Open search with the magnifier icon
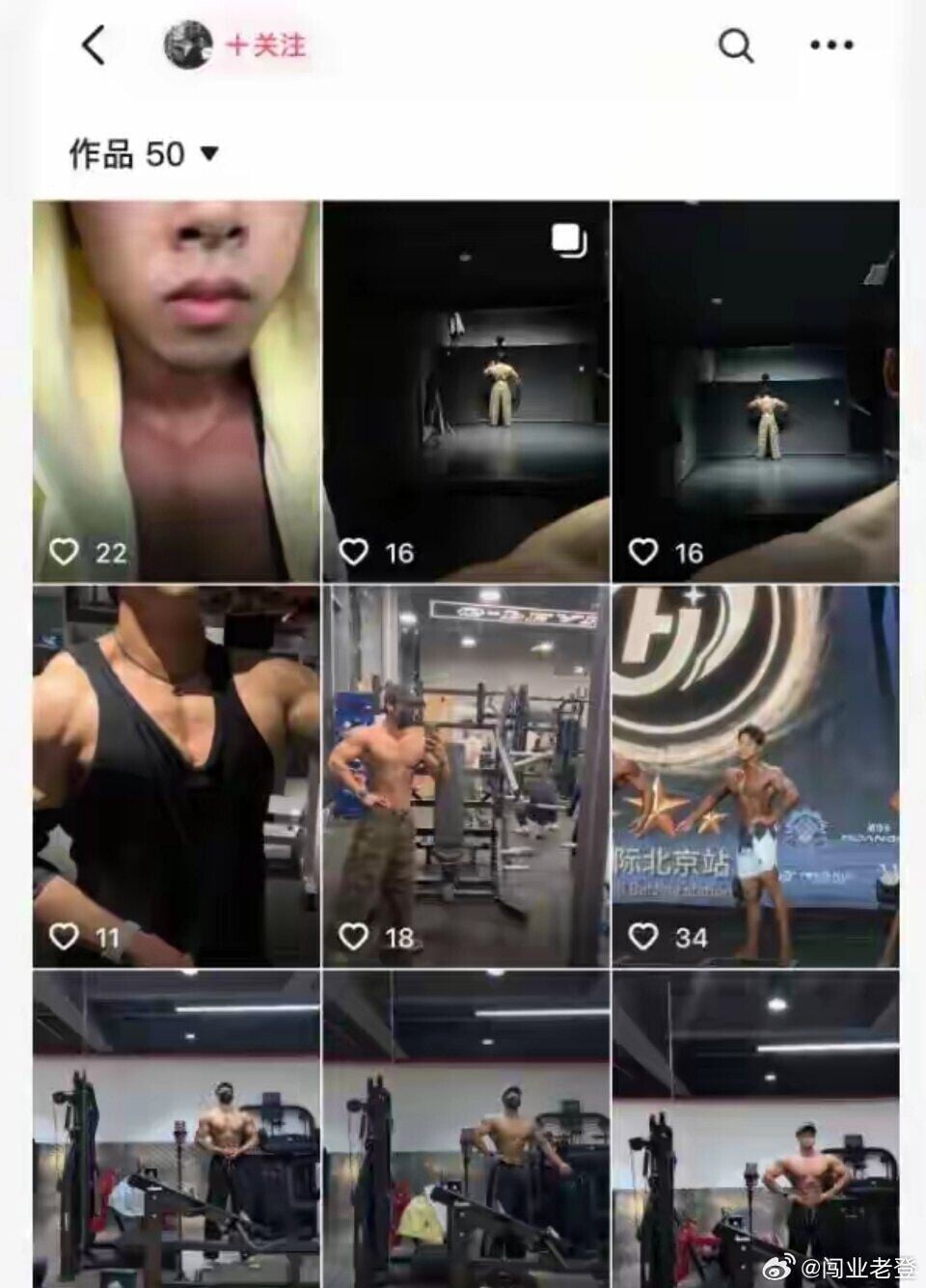926x1288 pixels. click(x=735, y=45)
